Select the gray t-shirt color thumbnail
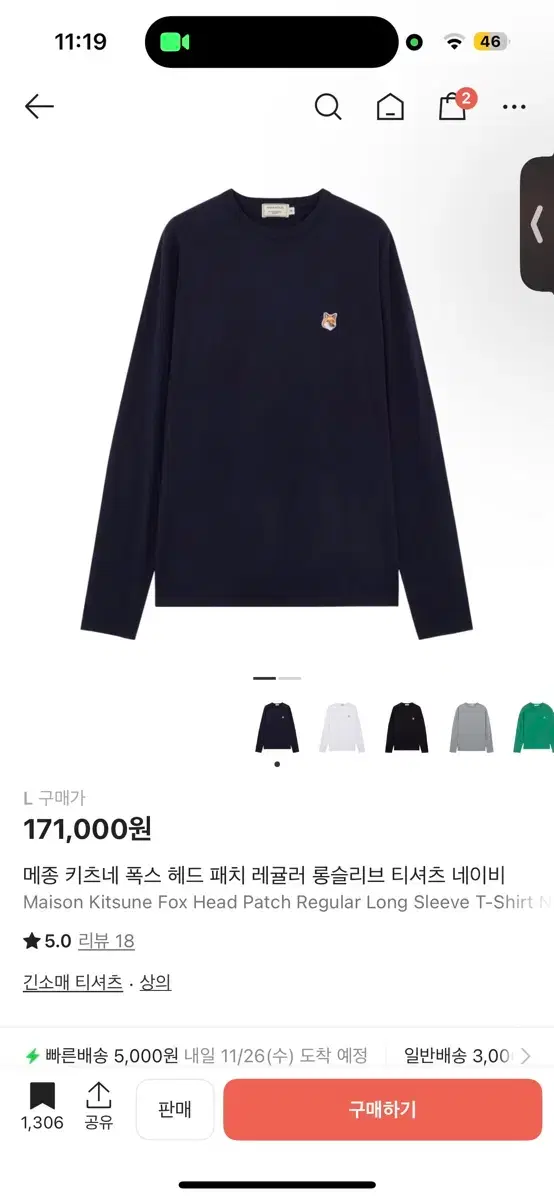 point(472,727)
